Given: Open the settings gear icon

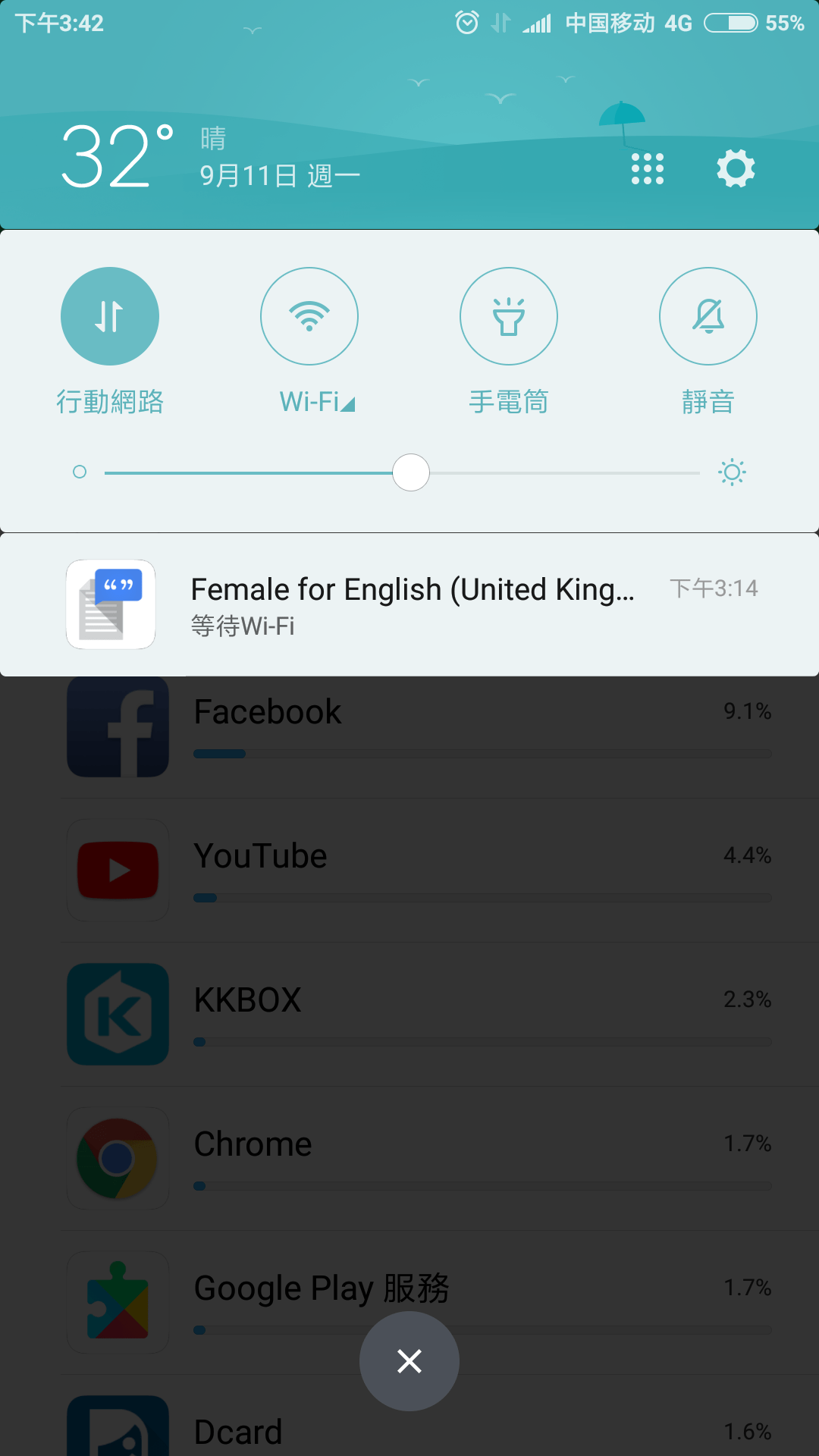Looking at the screenshot, I should click(x=736, y=168).
